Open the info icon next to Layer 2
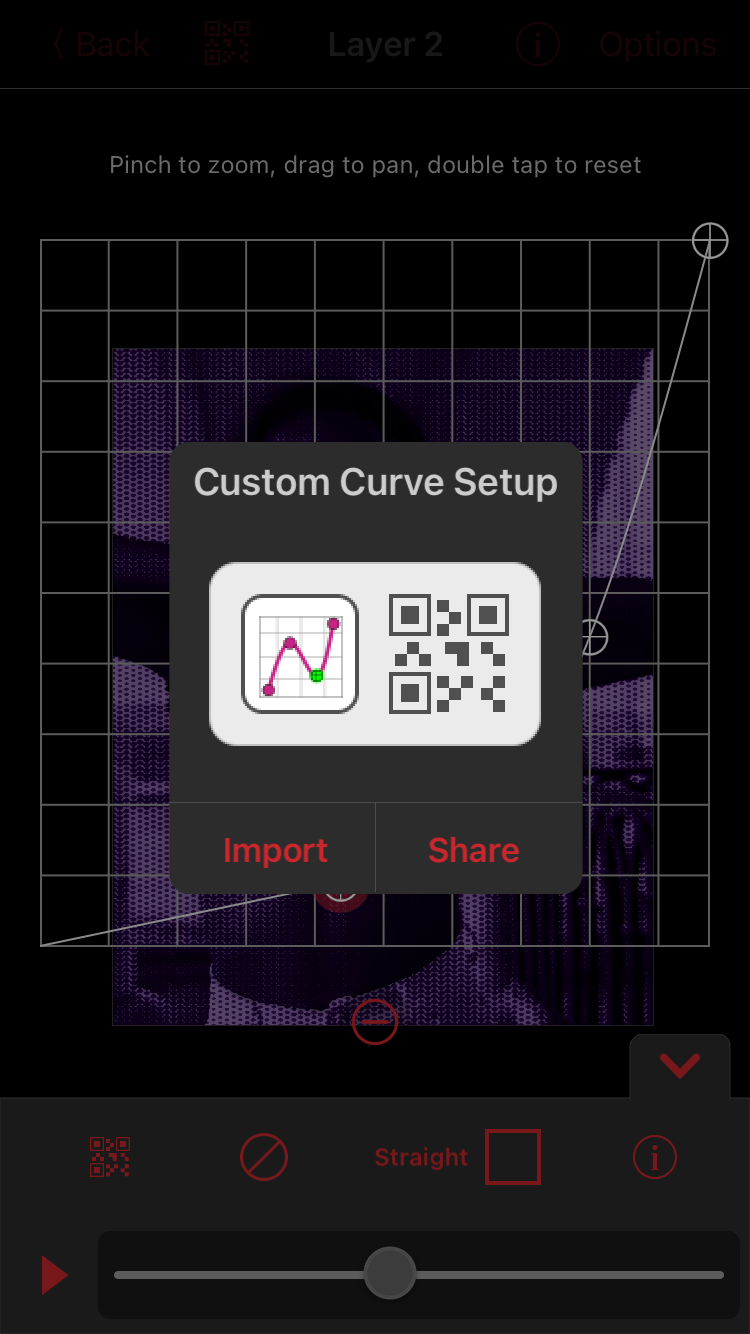The image size is (750, 1334). click(x=537, y=45)
